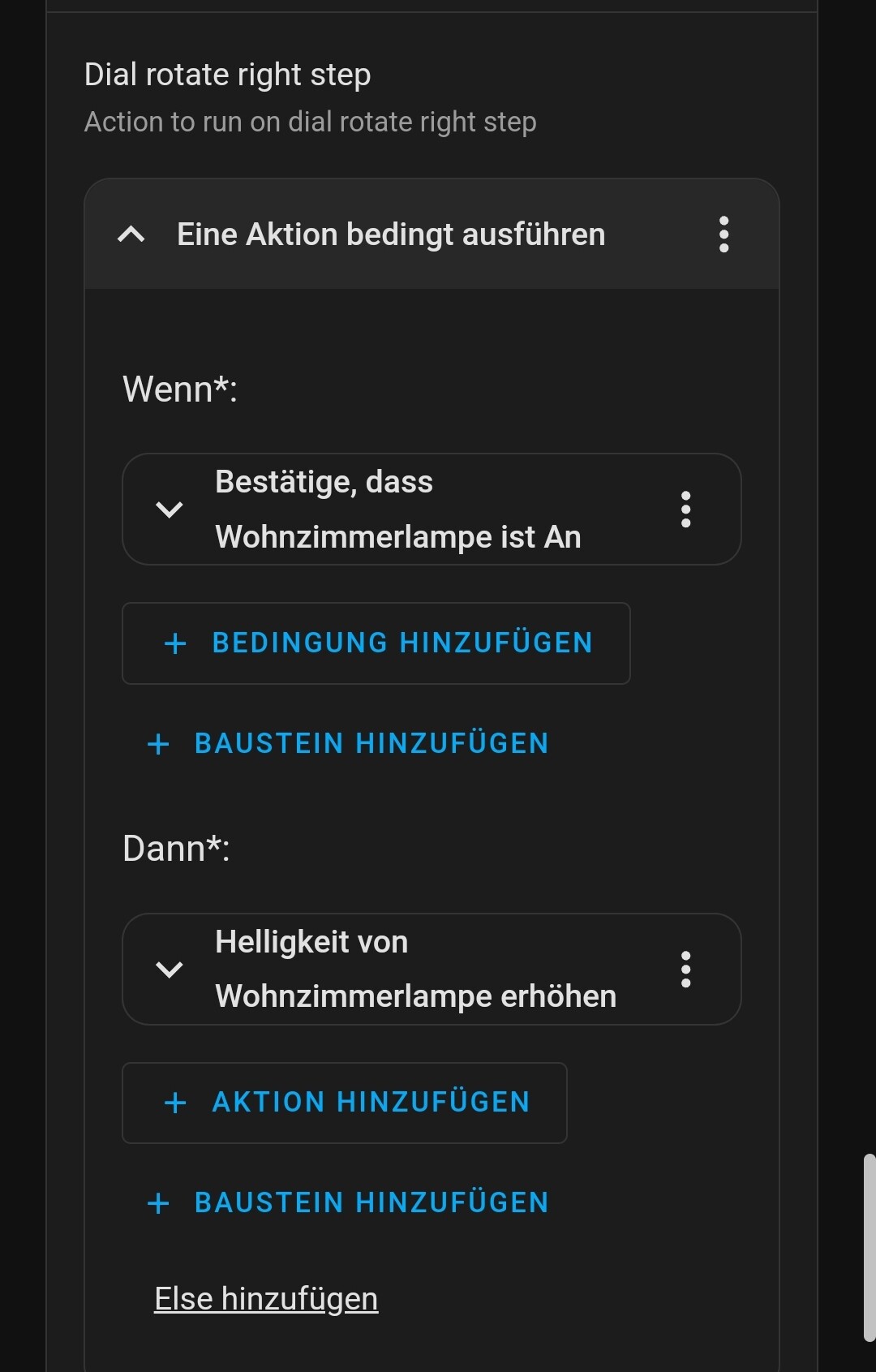Open overflow menu for 'Eine Aktion bedingt ausführen'

click(724, 234)
